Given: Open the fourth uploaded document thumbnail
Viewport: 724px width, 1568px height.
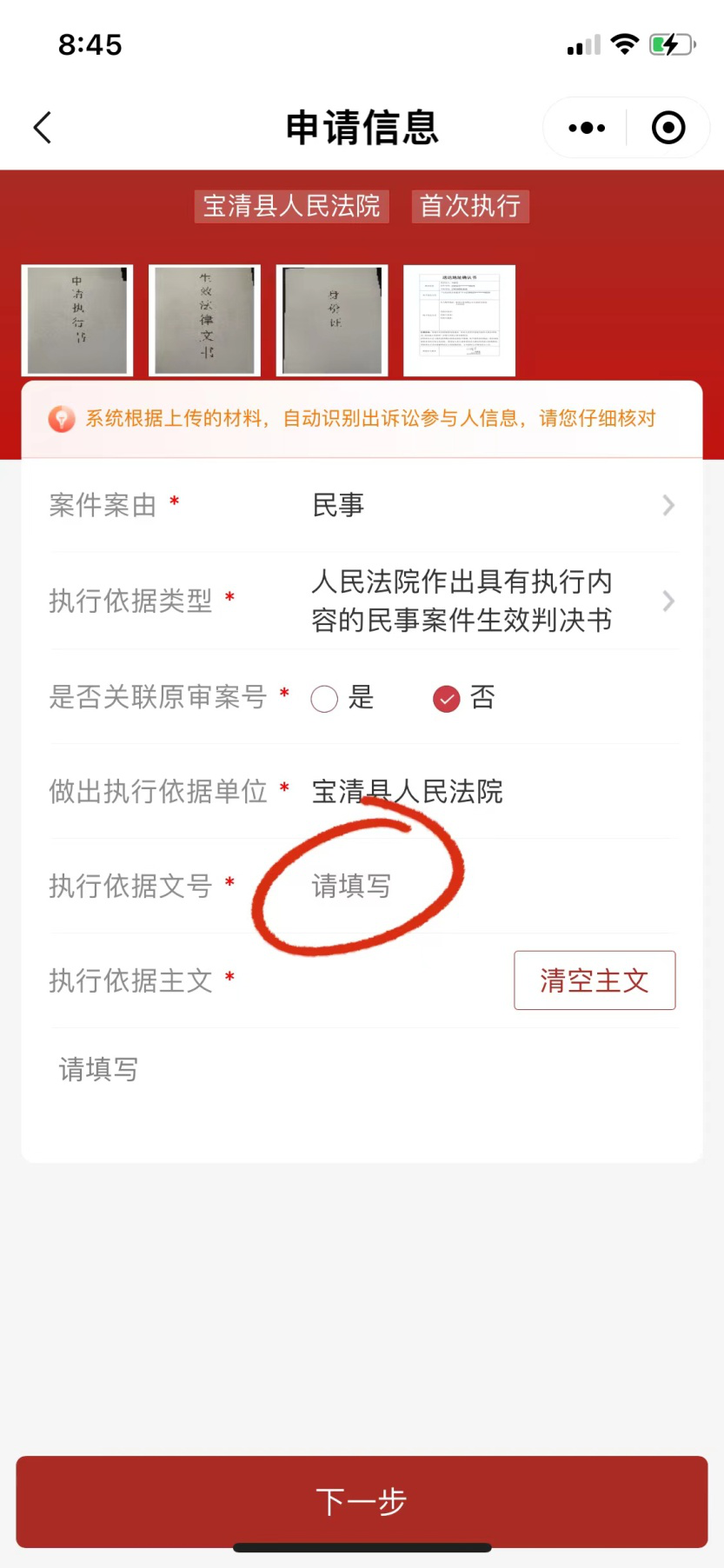Looking at the screenshot, I should (459, 321).
